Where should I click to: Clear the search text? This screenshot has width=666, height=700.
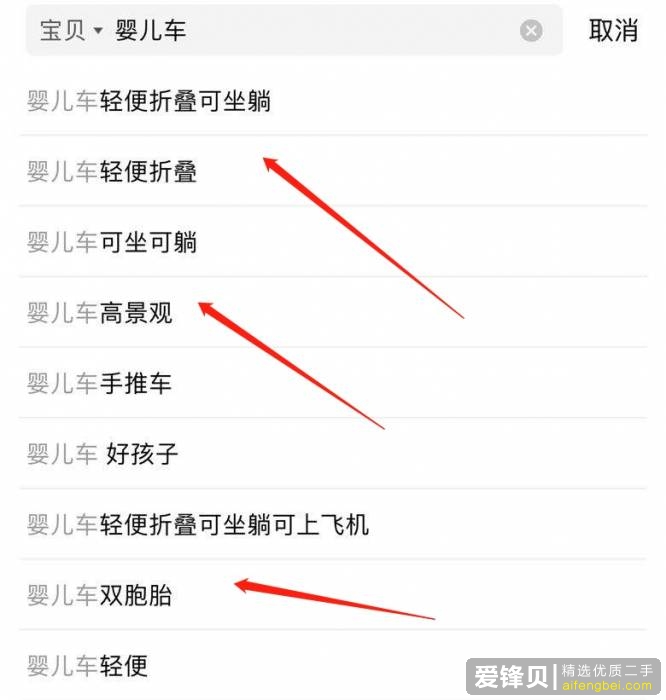pos(531,31)
